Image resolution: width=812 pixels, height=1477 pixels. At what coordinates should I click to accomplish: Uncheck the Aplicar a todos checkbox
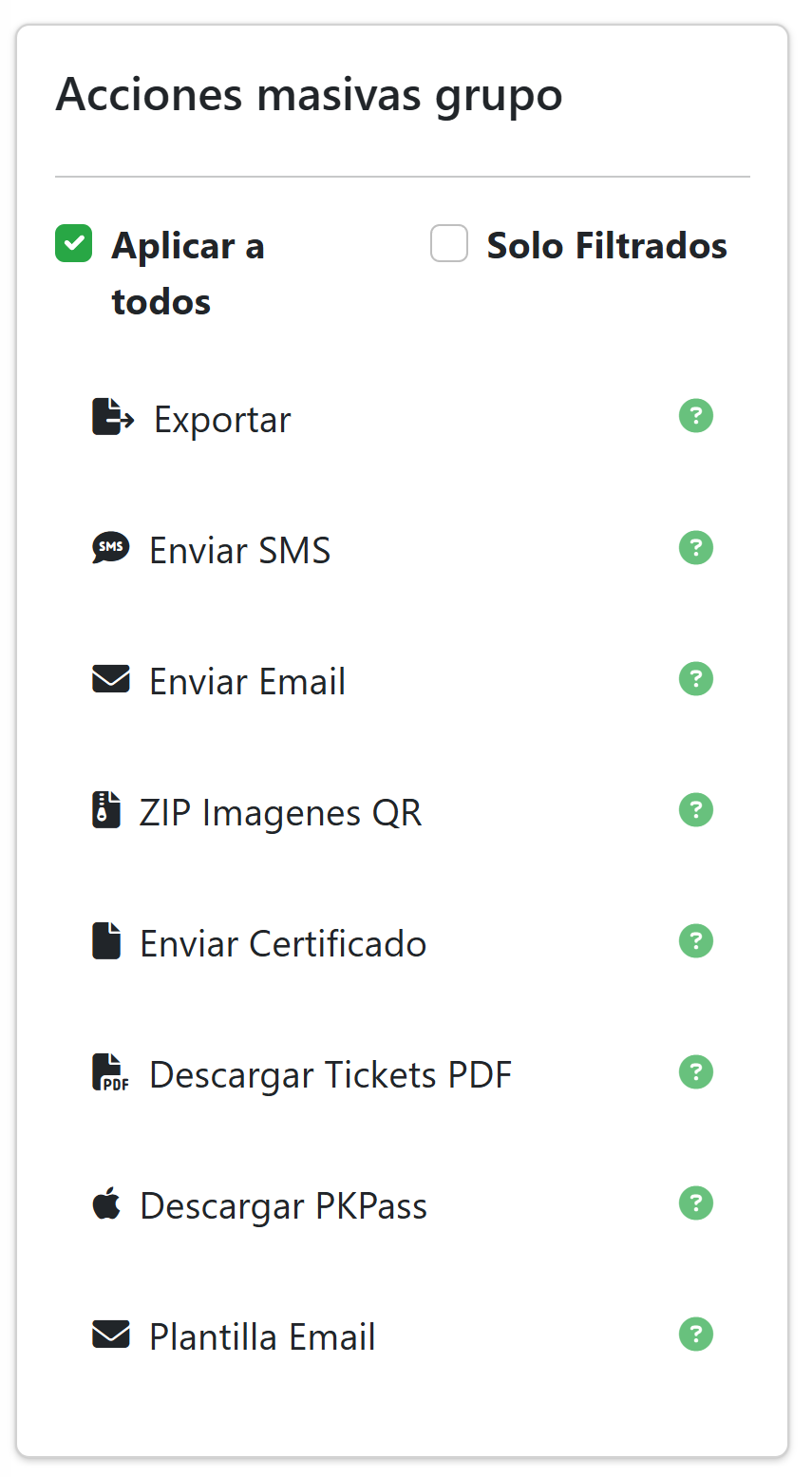[x=74, y=244]
